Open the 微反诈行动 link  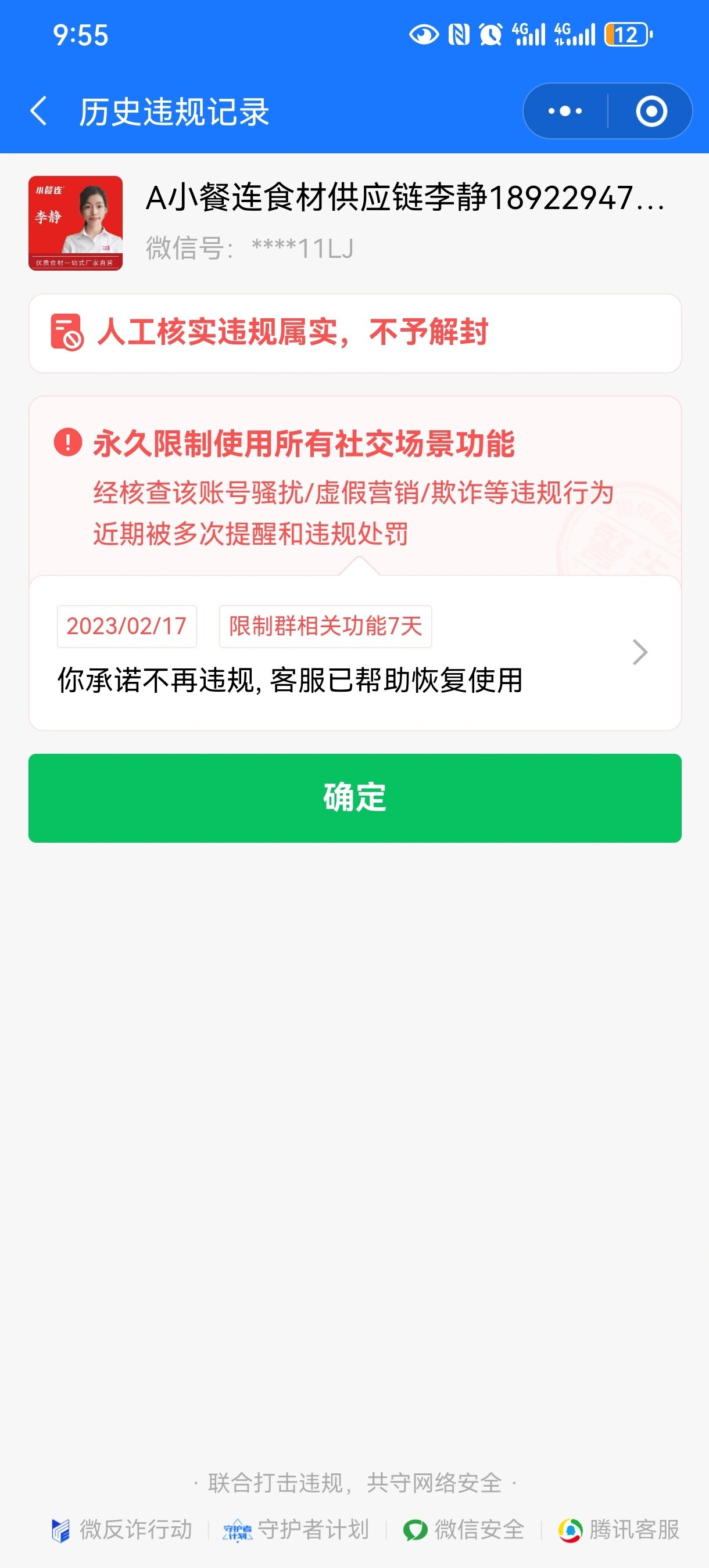[123, 1529]
